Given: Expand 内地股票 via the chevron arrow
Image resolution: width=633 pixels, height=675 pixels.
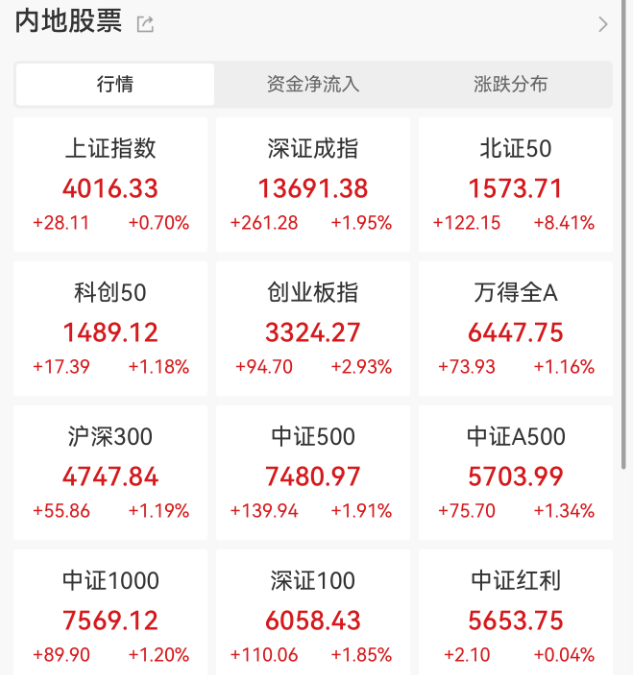Looking at the screenshot, I should pyautogui.click(x=602, y=24).
